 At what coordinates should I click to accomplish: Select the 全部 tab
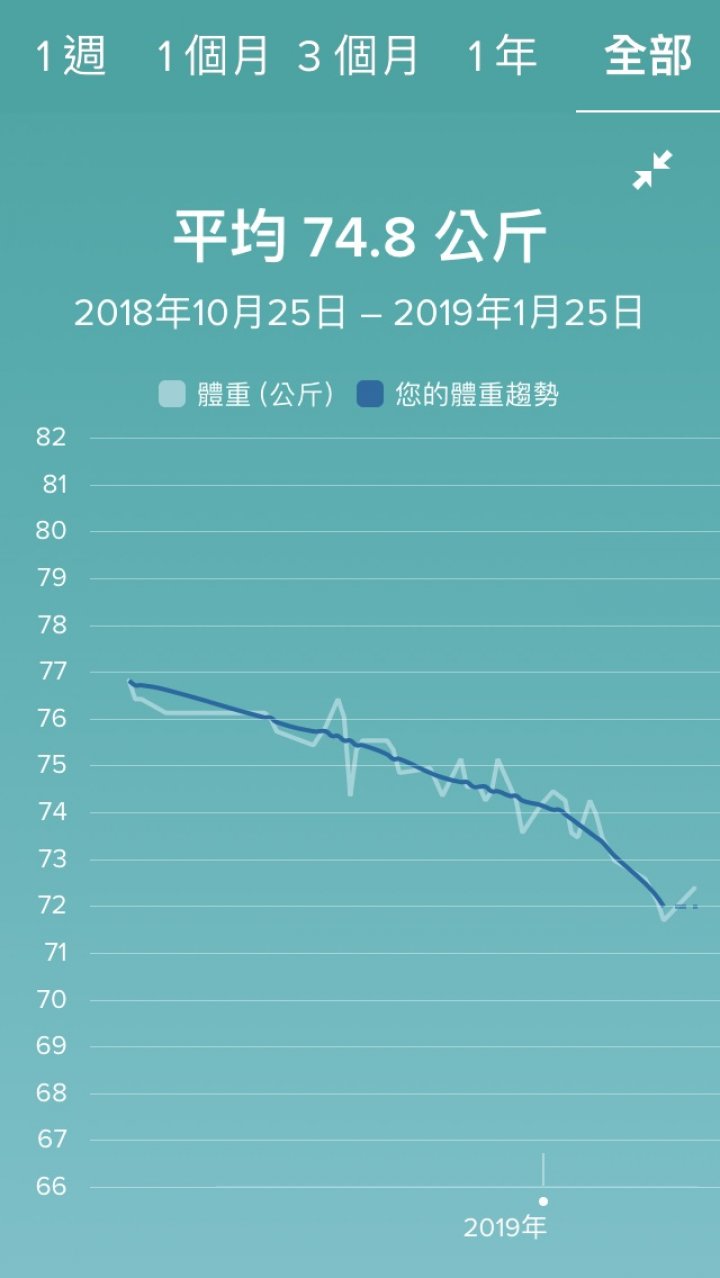click(x=648, y=56)
